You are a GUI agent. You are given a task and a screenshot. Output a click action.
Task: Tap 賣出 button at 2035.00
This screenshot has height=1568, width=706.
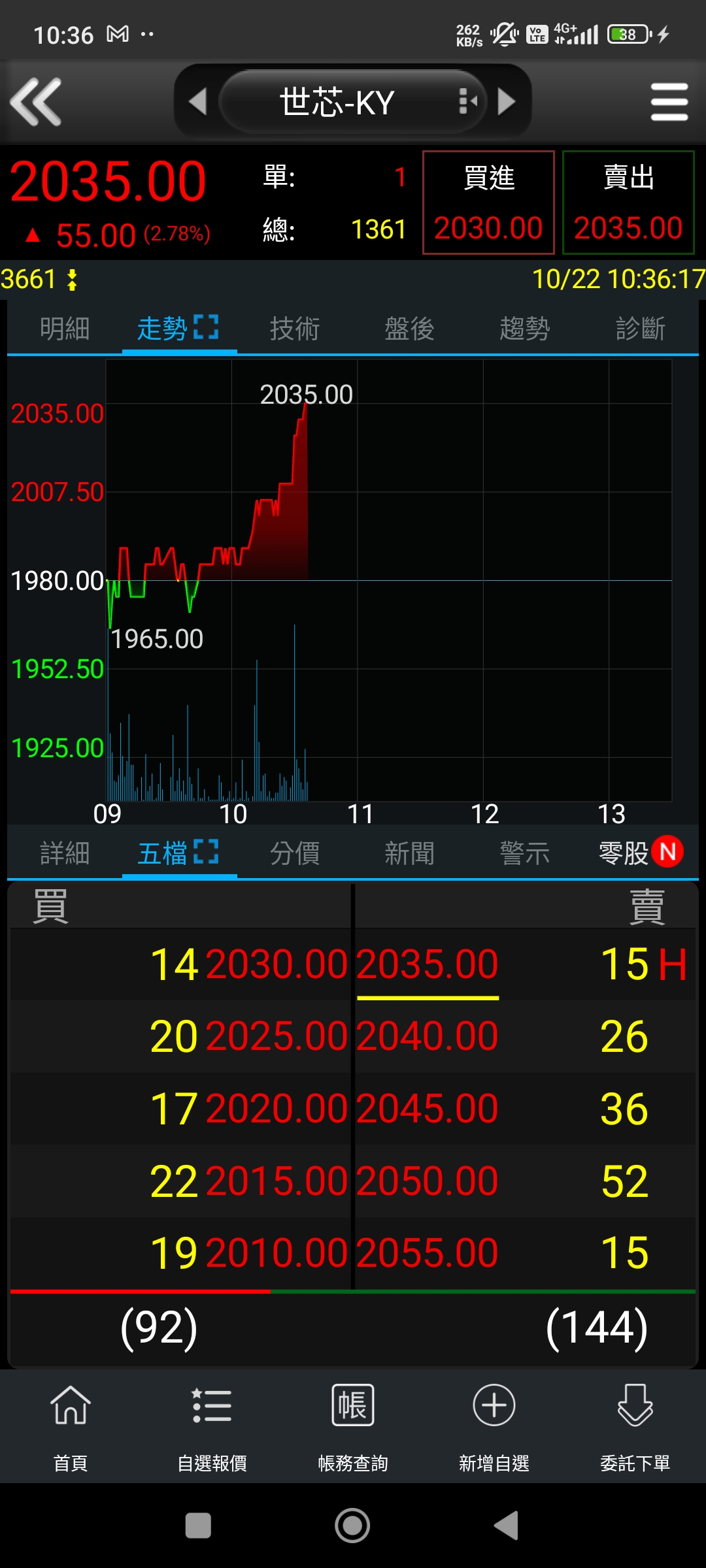tap(628, 203)
